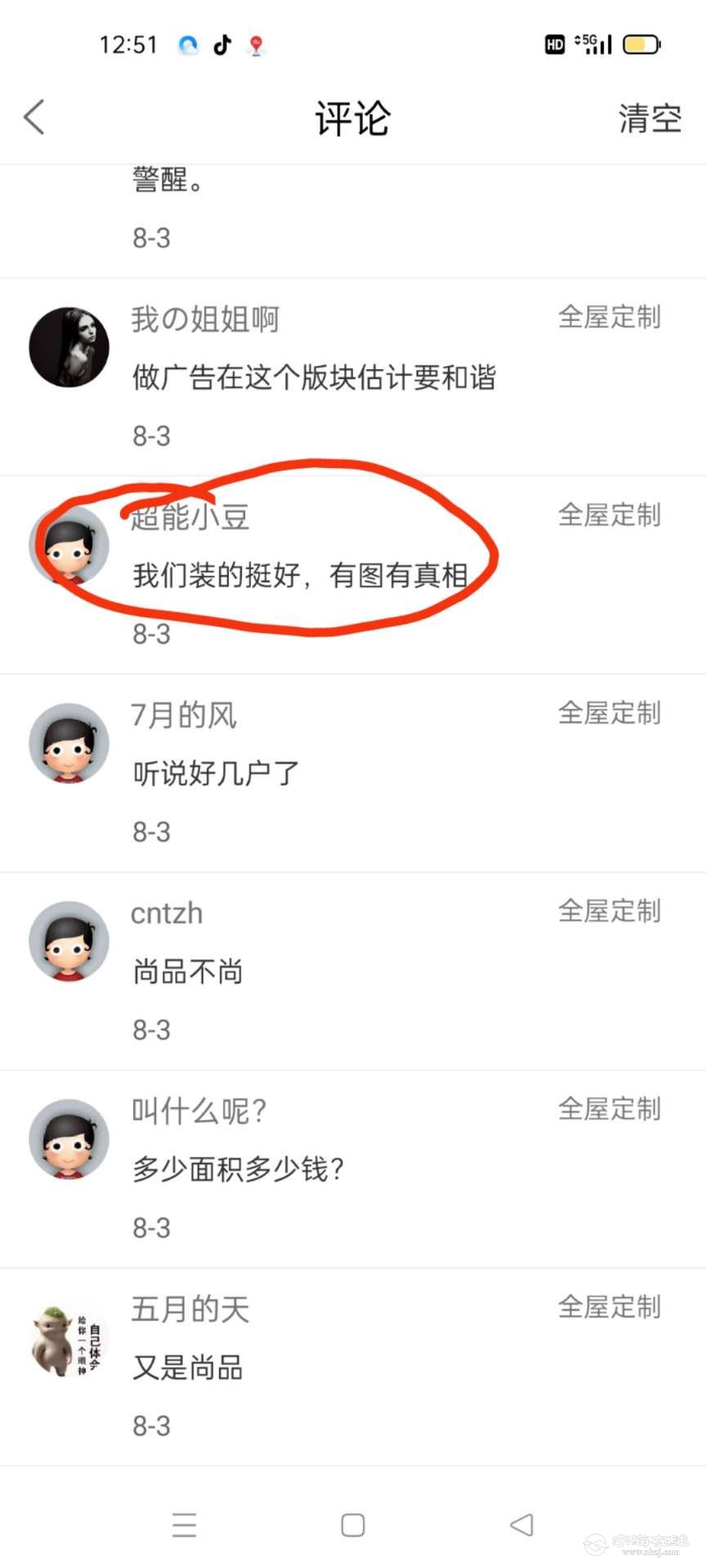Screen dimensions: 706x1568
Task: Tap 清空 to clear all comments
Action: point(650,118)
